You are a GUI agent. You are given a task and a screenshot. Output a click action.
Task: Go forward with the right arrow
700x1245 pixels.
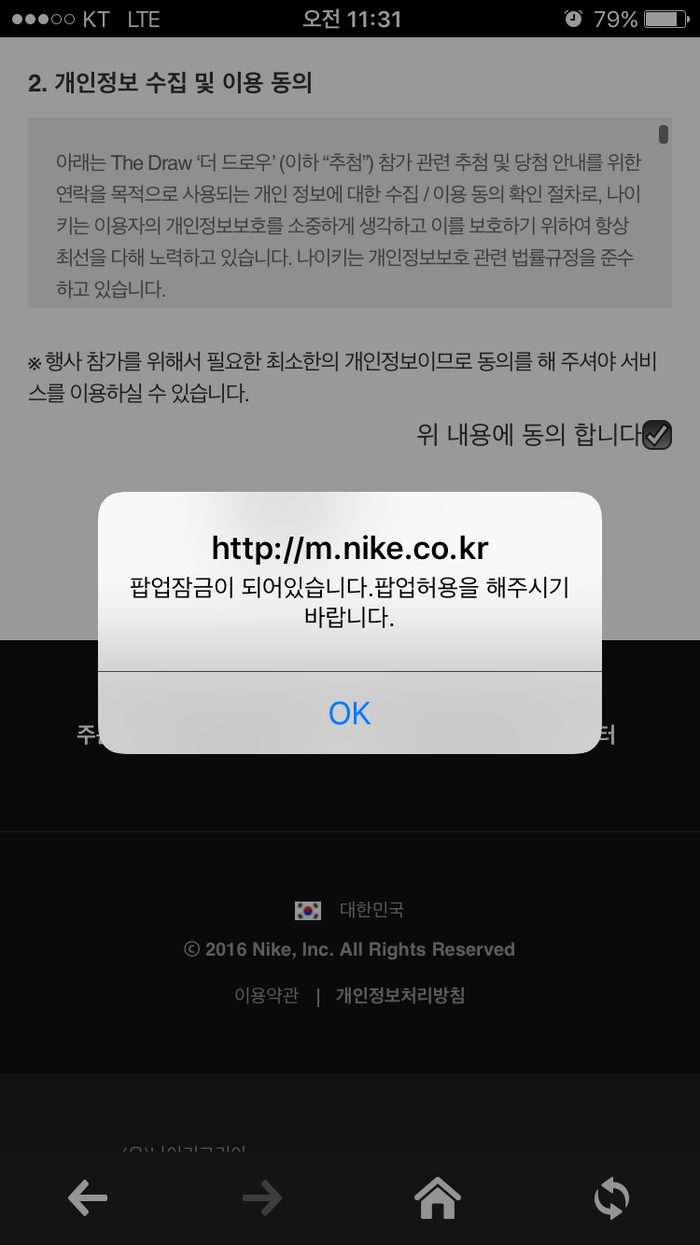point(262,1197)
